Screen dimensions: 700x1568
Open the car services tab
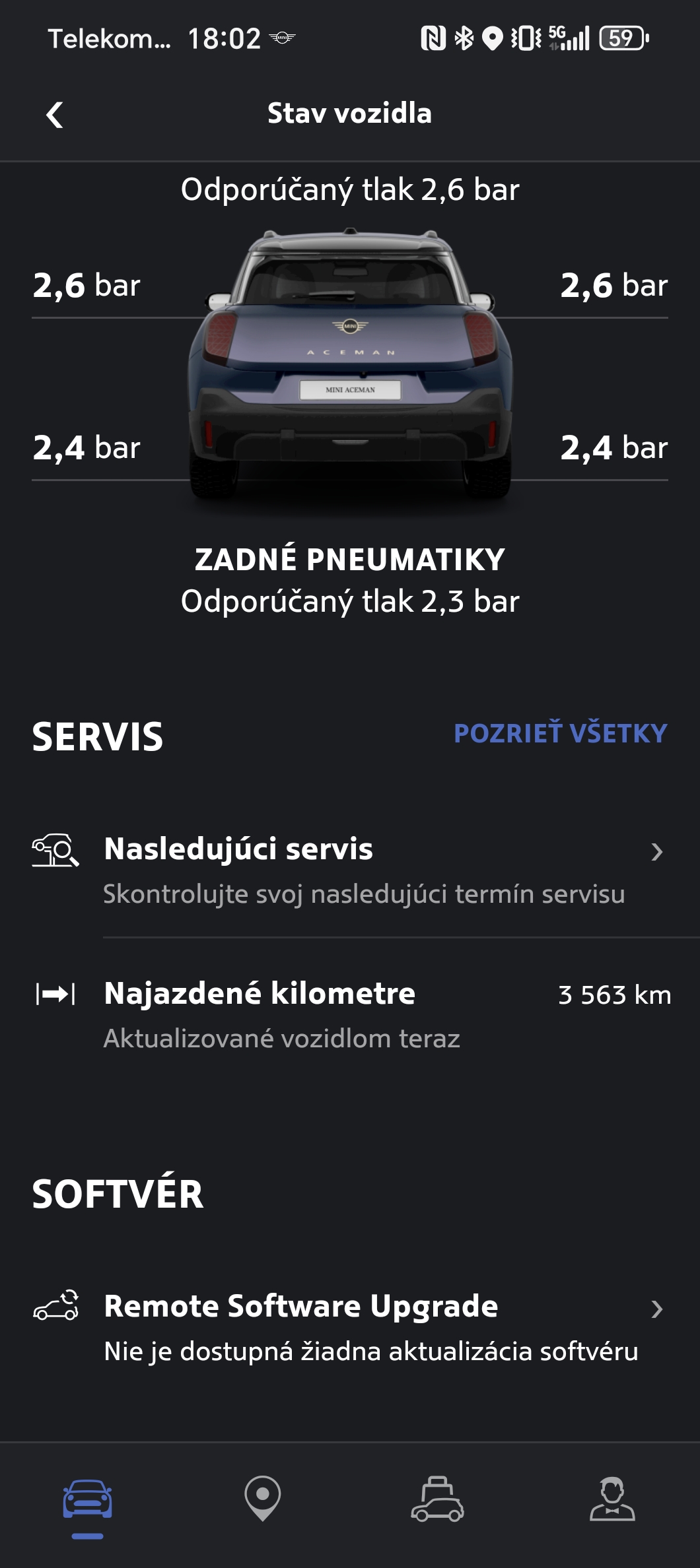pyautogui.click(x=437, y=1499)
